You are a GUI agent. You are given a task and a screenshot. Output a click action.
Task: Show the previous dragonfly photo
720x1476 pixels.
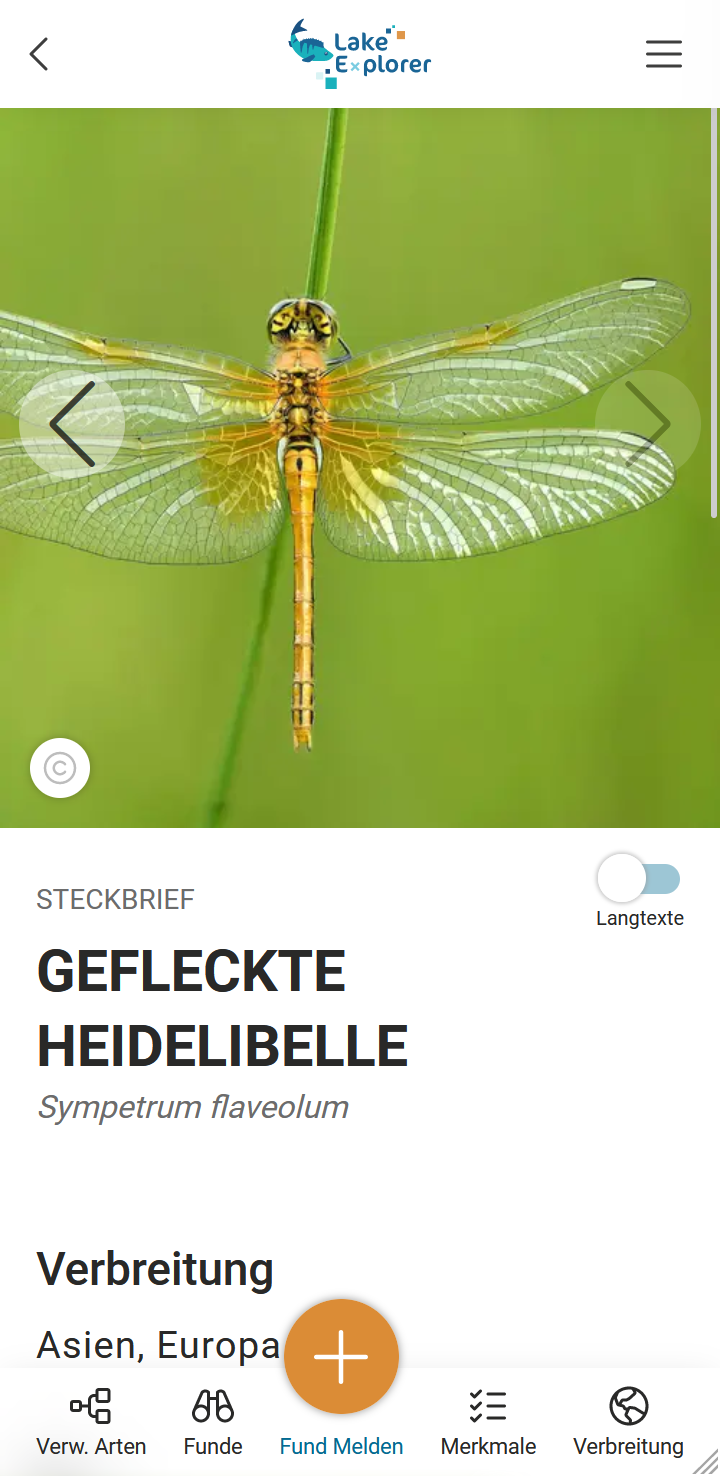[72, 424]
